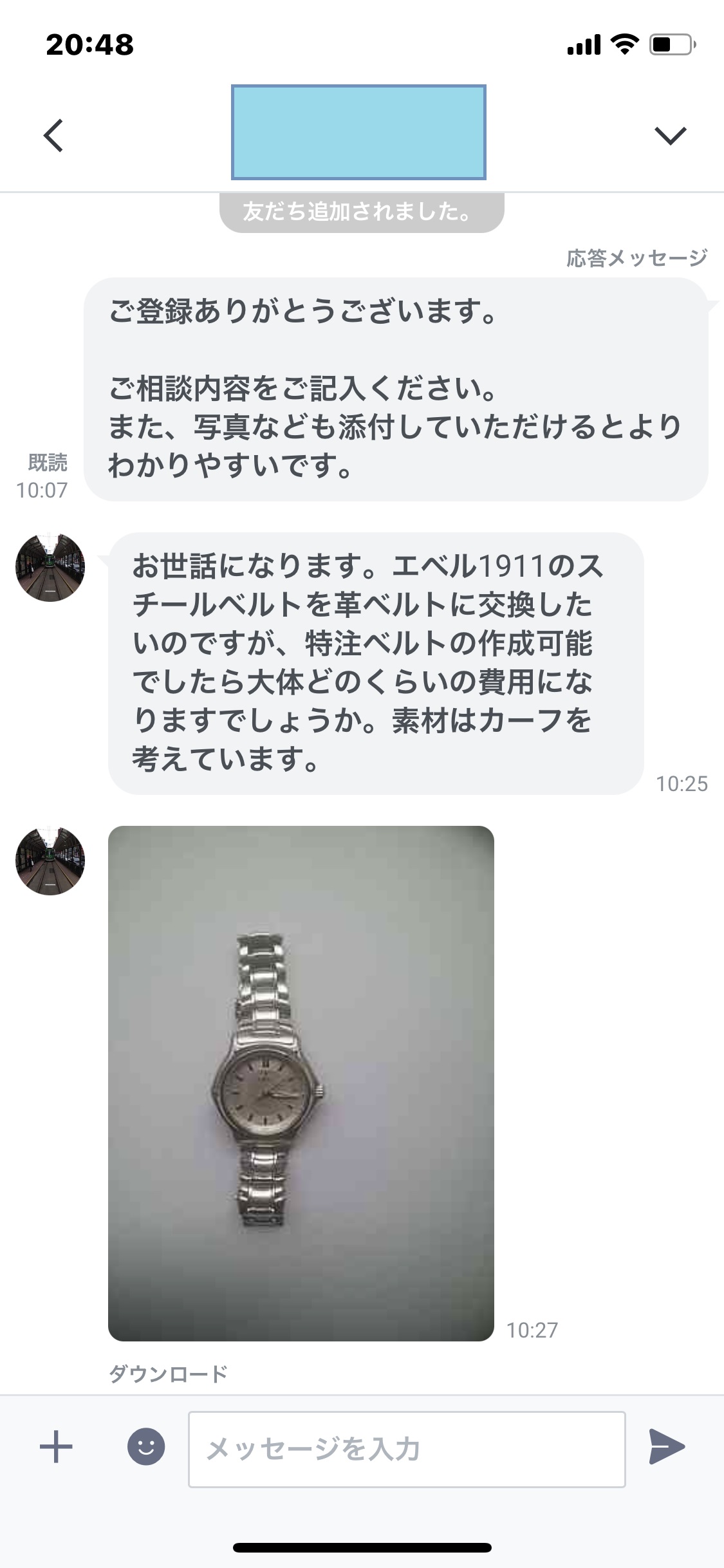This screenshot has width=724, height=1568.
Task: Open the emoji sticker picker
Action: pos(145,1448)
